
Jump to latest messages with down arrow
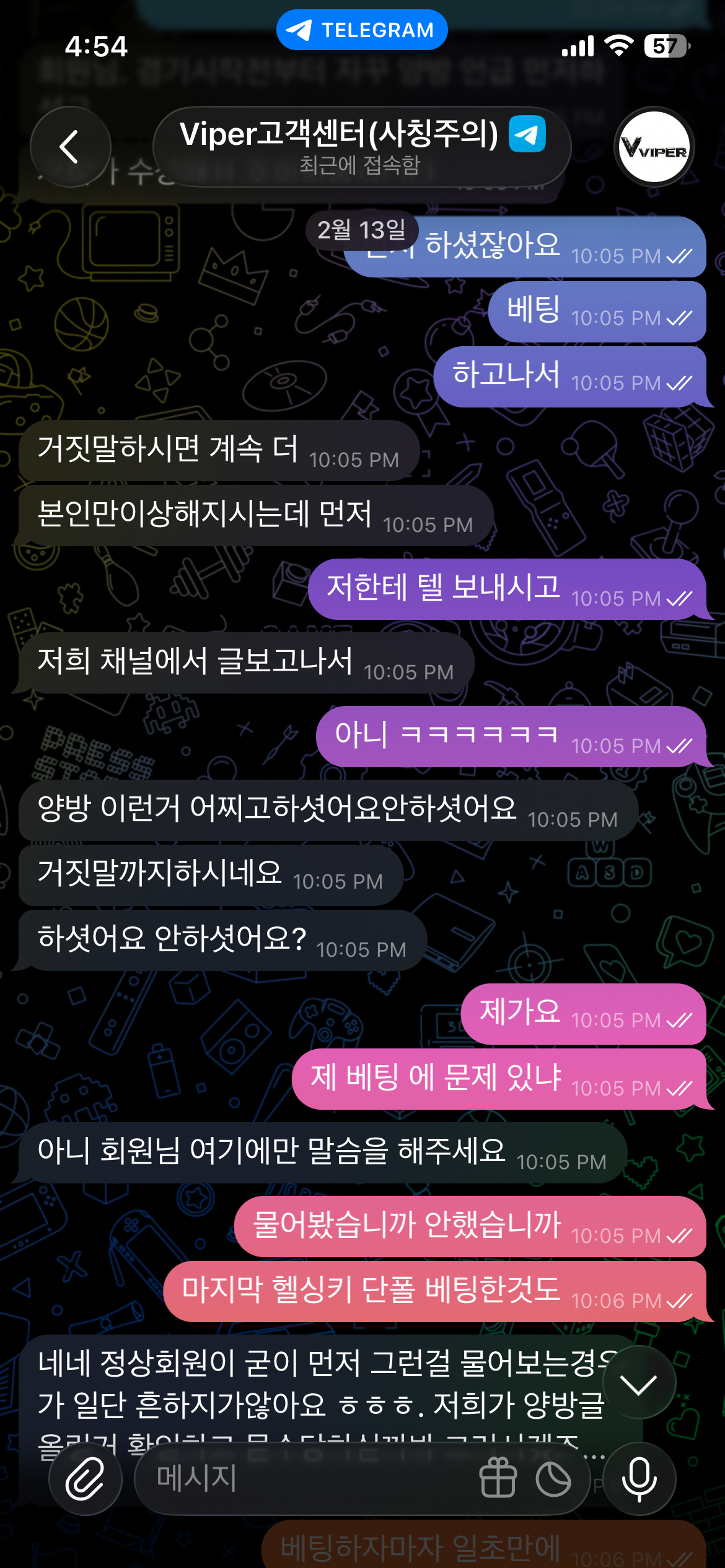pos(638,1382)
